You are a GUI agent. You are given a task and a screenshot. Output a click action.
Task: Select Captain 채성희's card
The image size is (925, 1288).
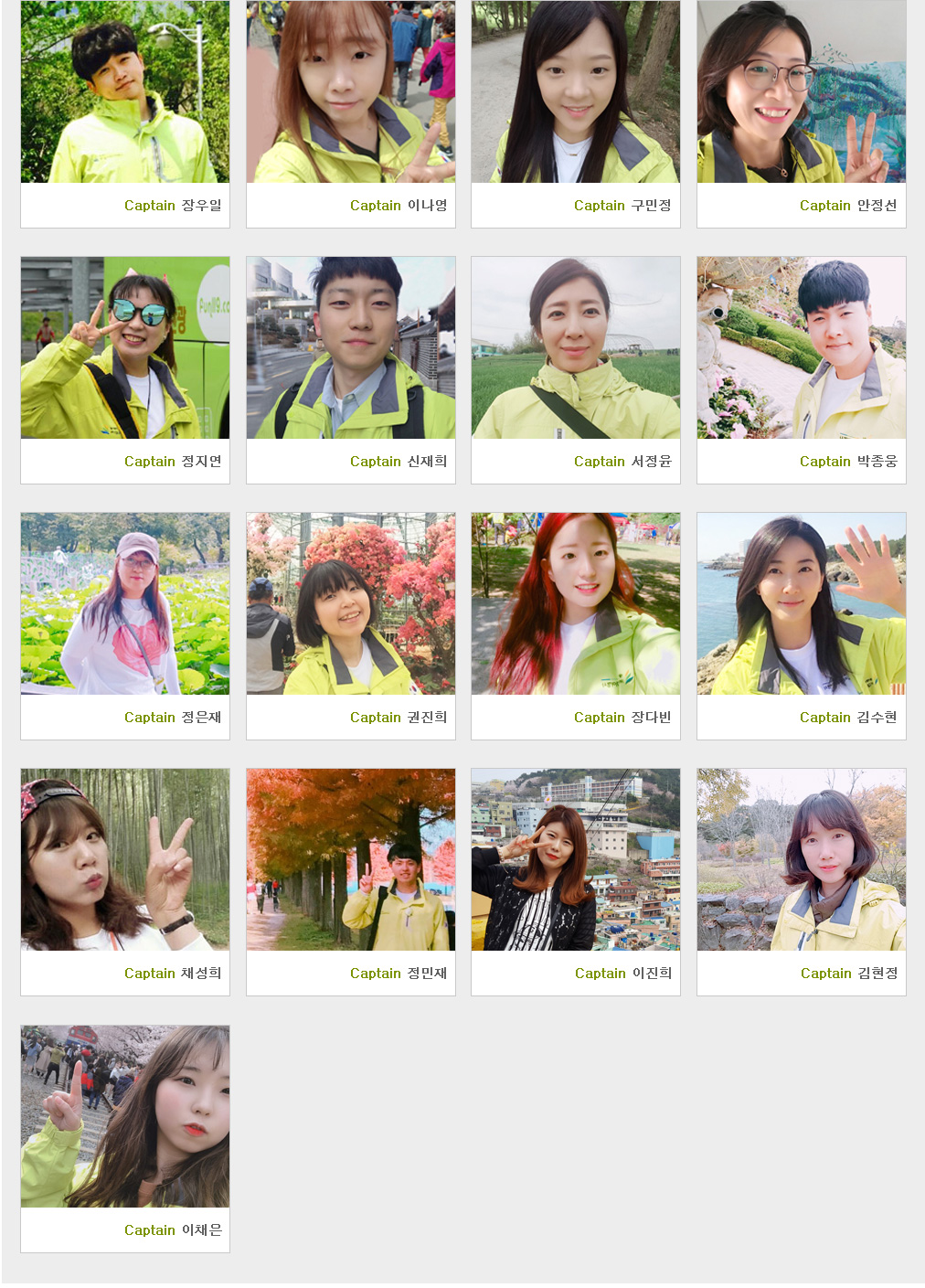(x=125, y=868)
